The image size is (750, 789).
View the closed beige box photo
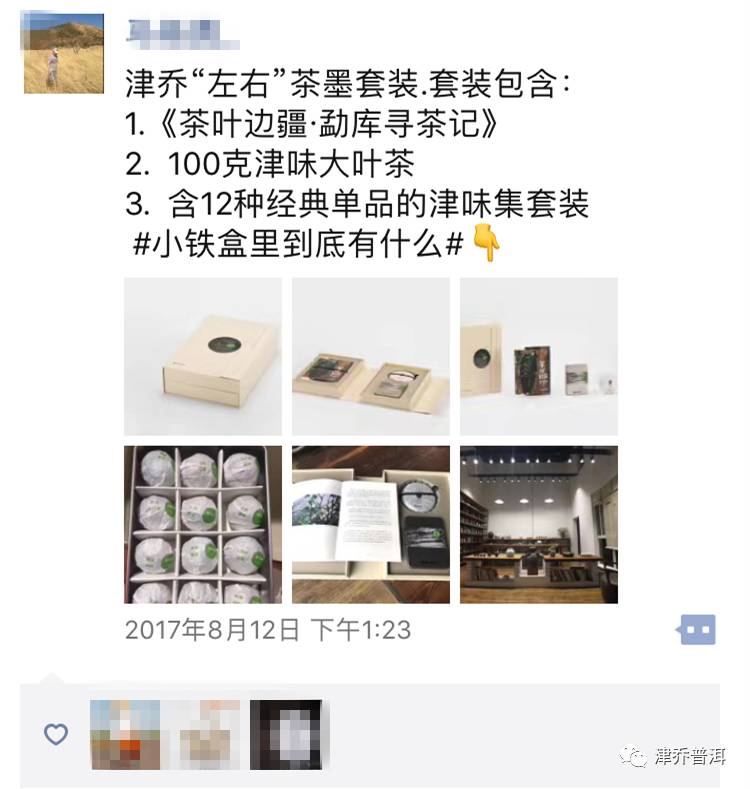click(x=203, y=356)
